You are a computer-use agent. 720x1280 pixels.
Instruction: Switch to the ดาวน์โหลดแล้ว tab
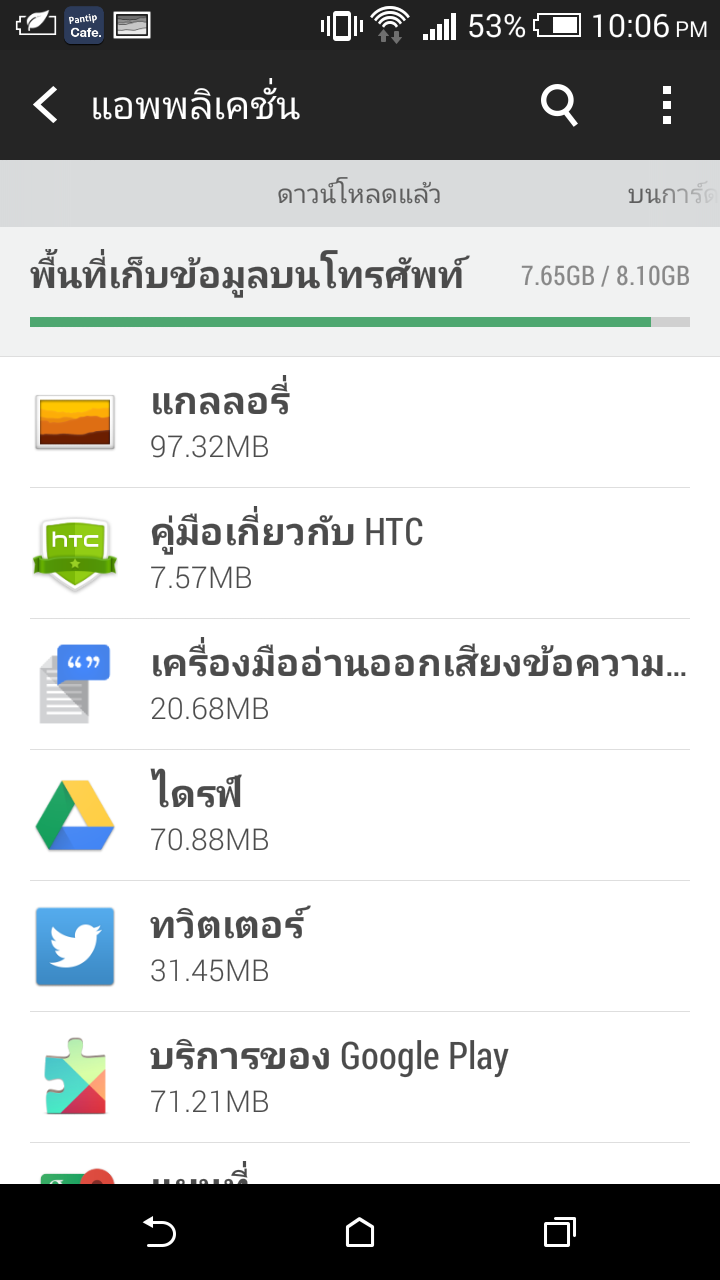[x=359, y=194]
